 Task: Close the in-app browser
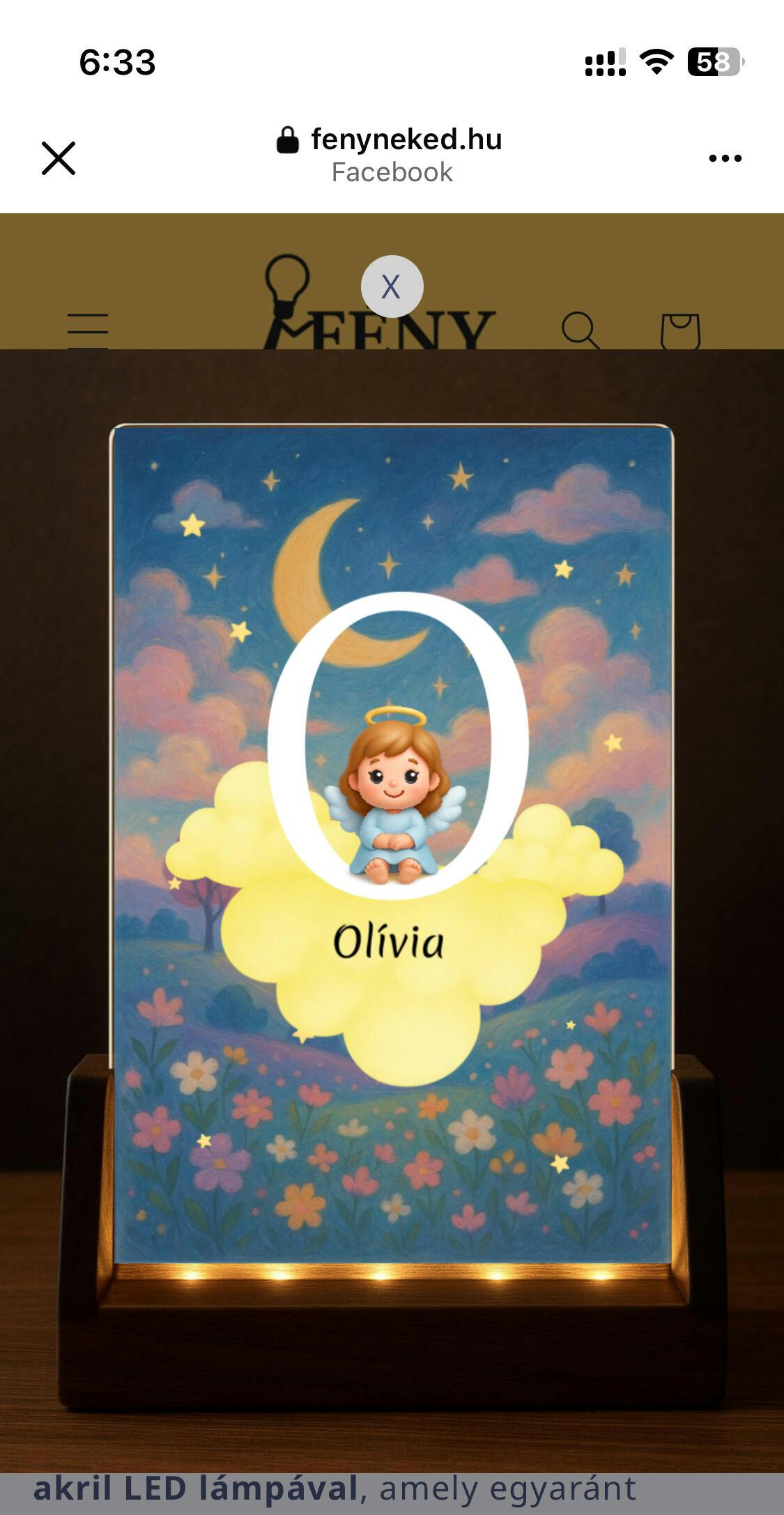(x=59, y=158)
